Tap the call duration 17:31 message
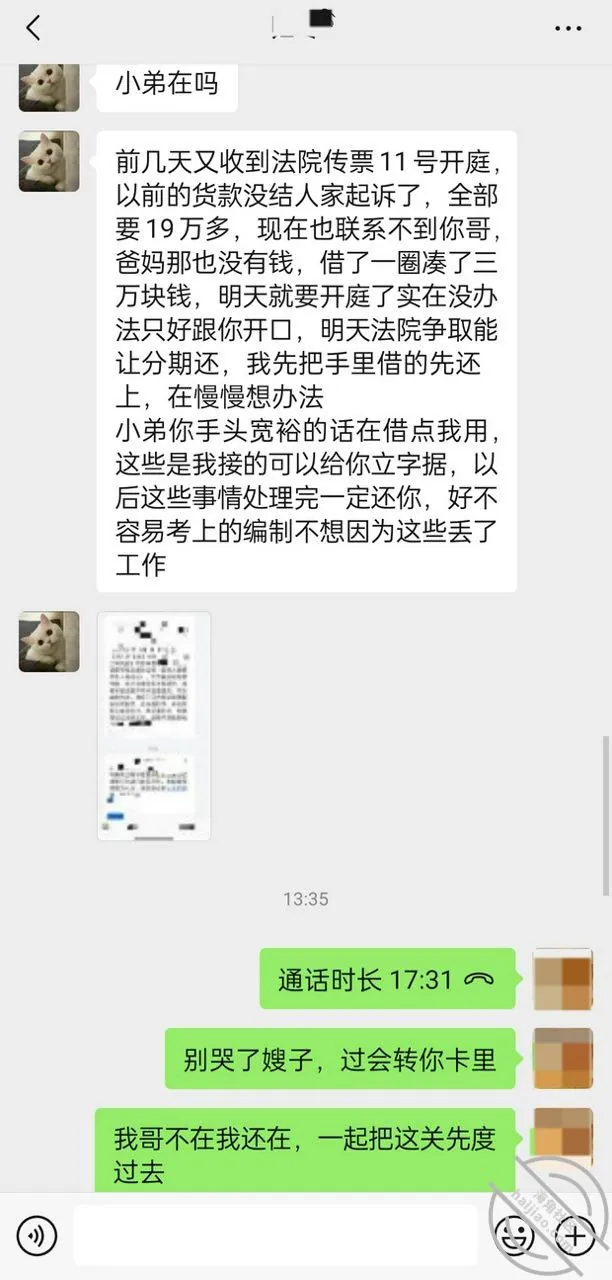The image size is (612, 1280). pos(388,978)
